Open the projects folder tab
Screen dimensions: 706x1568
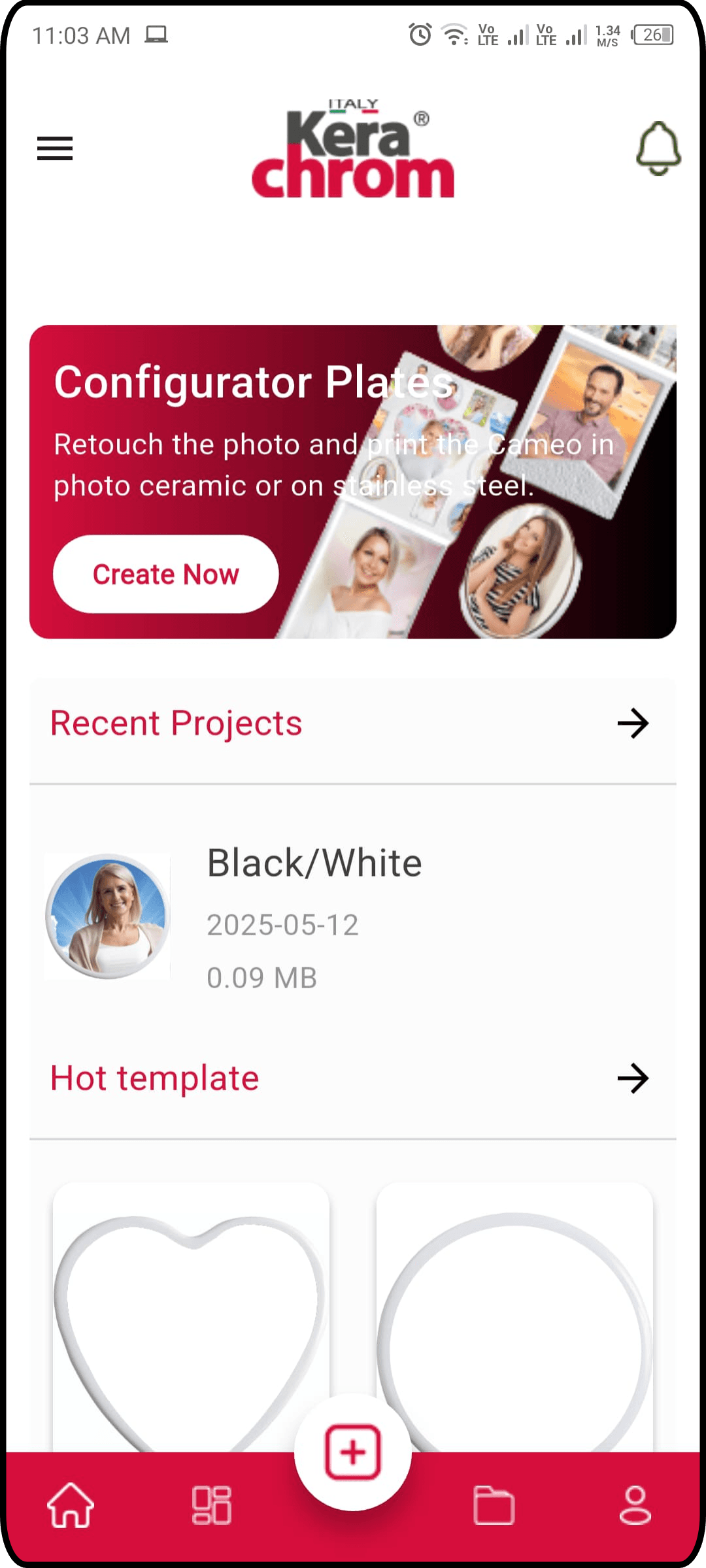coord(494,1505)
